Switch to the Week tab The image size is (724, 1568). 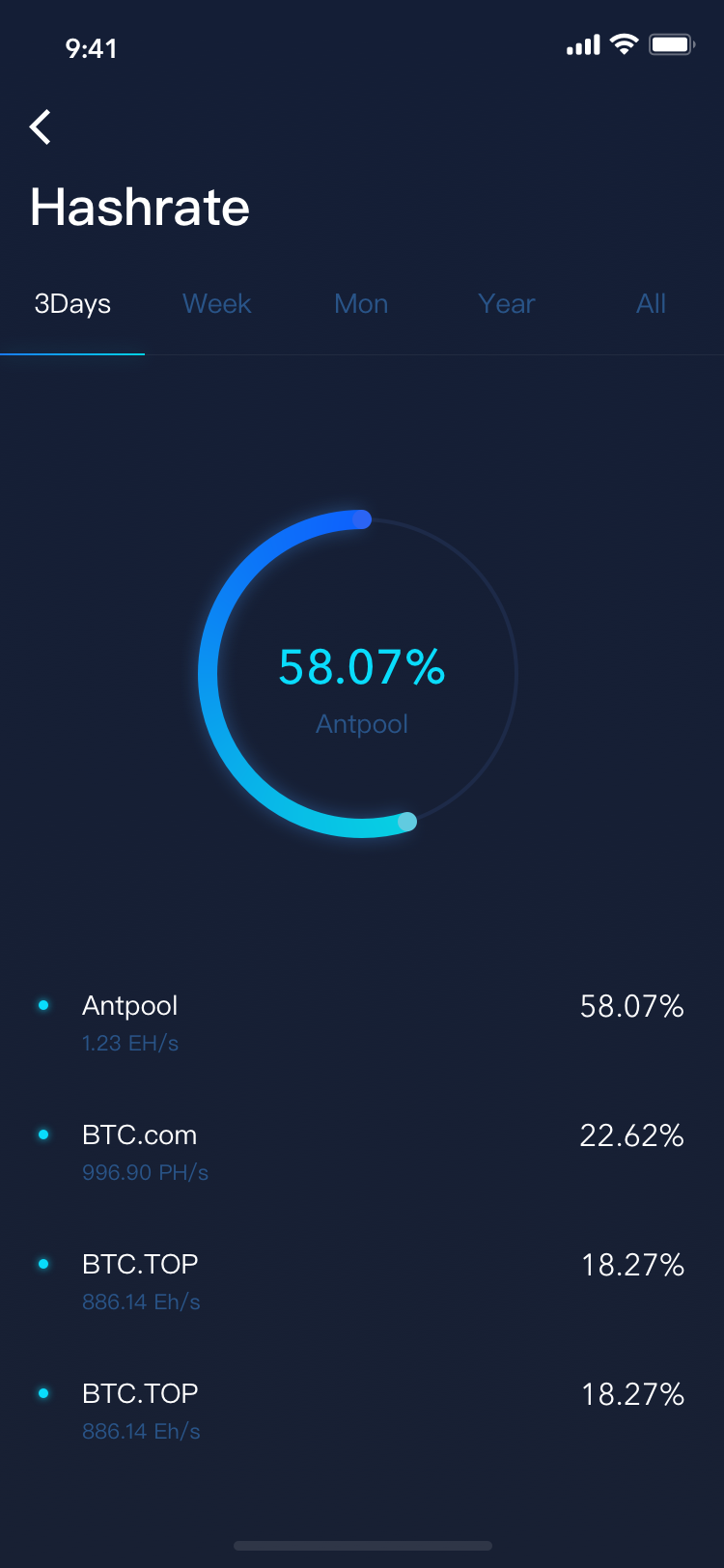(217, 304)
